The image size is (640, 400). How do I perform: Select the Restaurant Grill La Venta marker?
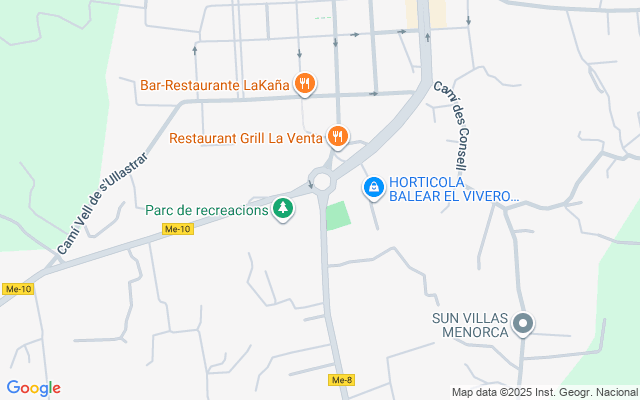(x=339, y=136)
